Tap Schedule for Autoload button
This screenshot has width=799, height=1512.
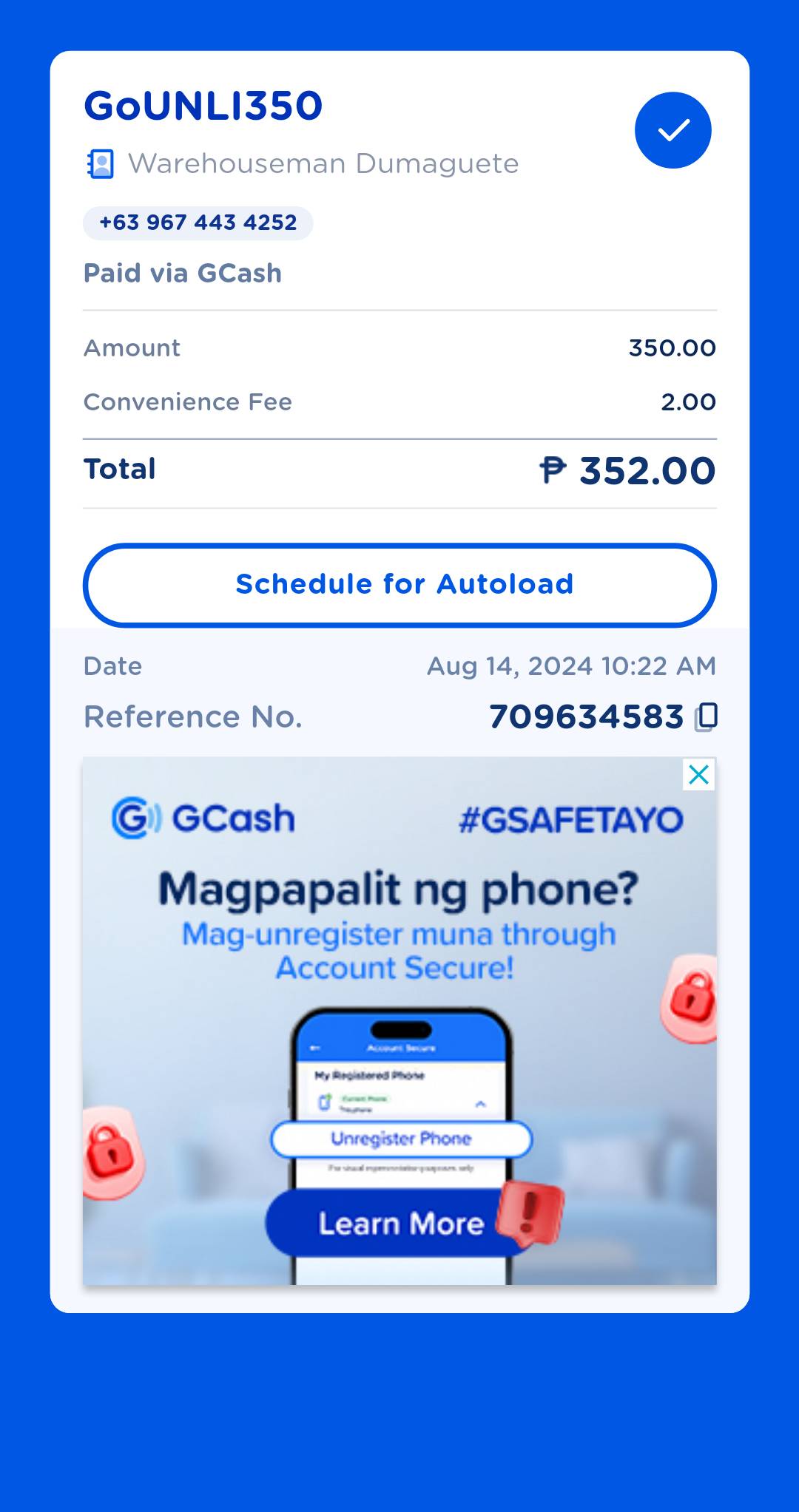coord(399,585)
